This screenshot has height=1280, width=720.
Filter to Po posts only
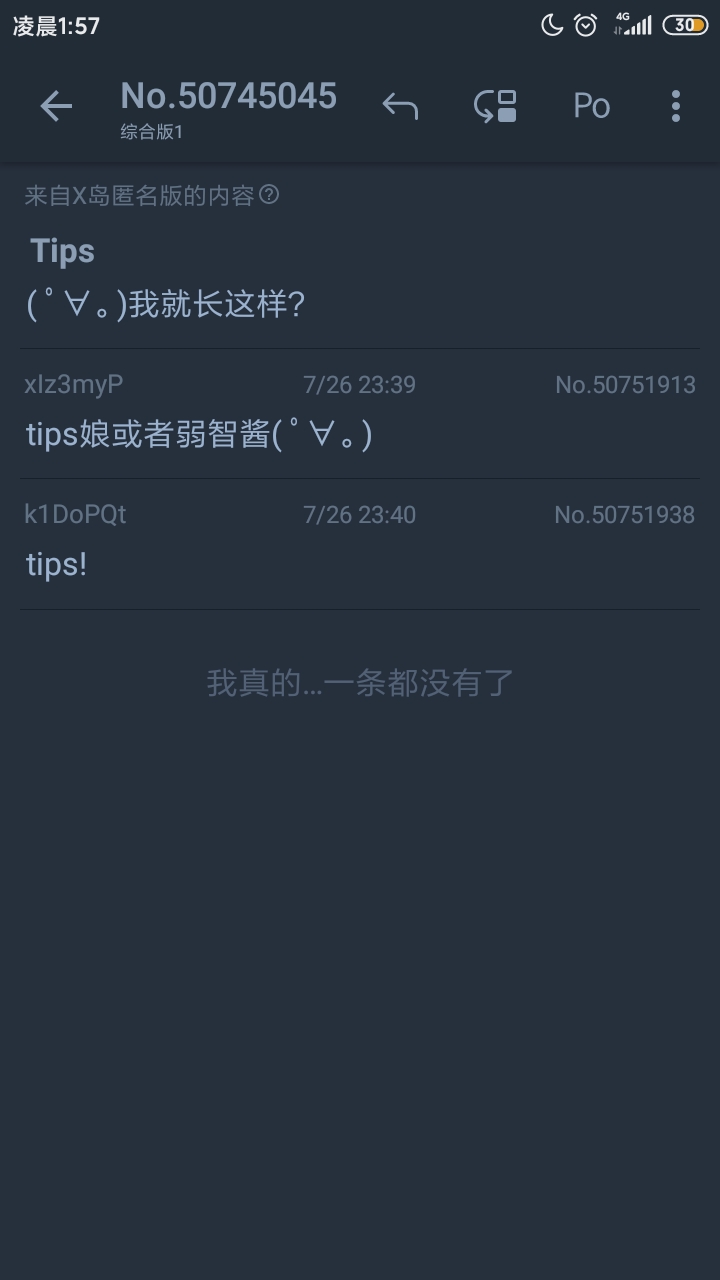tap(591, 106)
